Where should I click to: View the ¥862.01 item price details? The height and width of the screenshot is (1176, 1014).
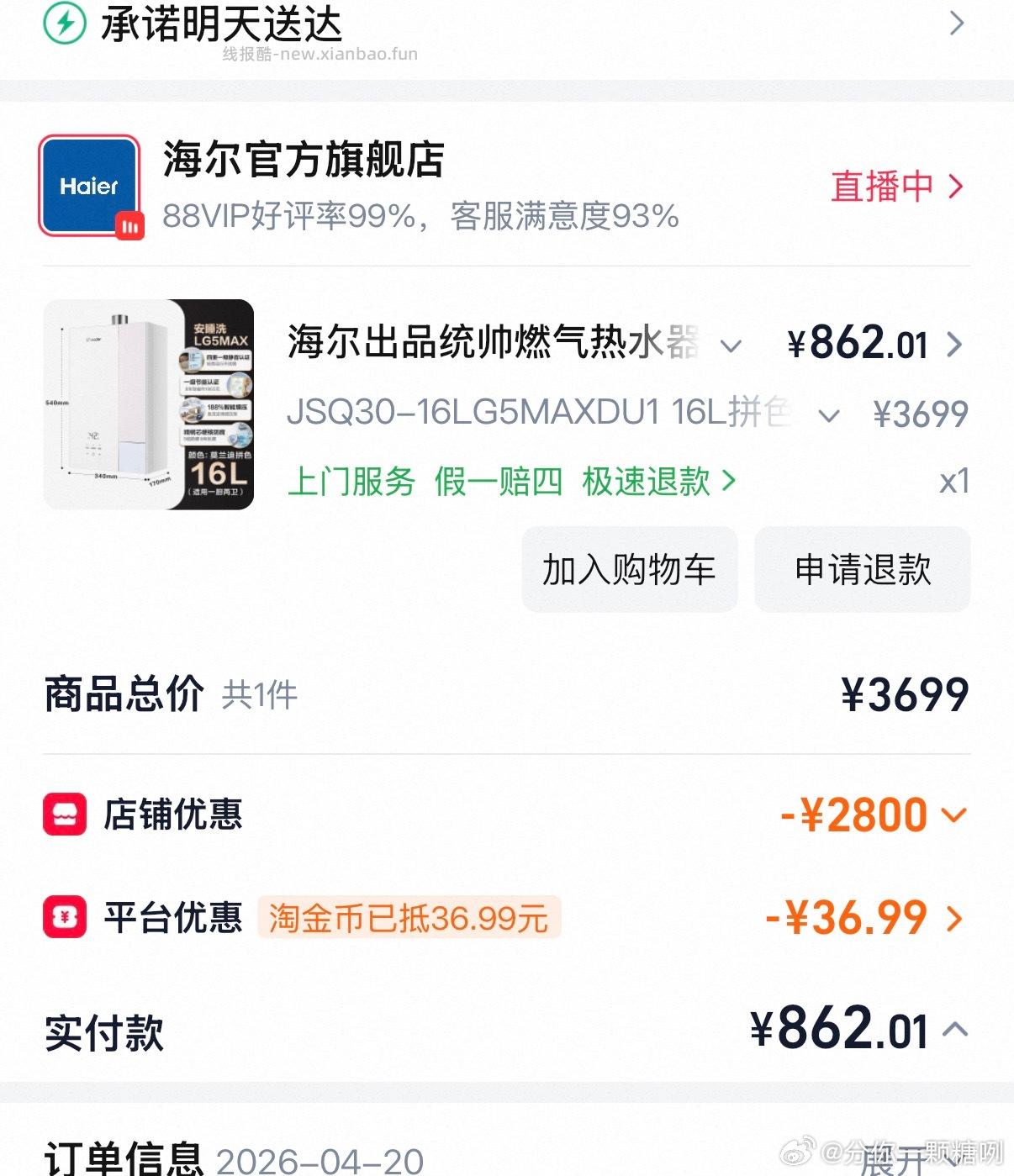pyautogui.click(x=874, y=344)
